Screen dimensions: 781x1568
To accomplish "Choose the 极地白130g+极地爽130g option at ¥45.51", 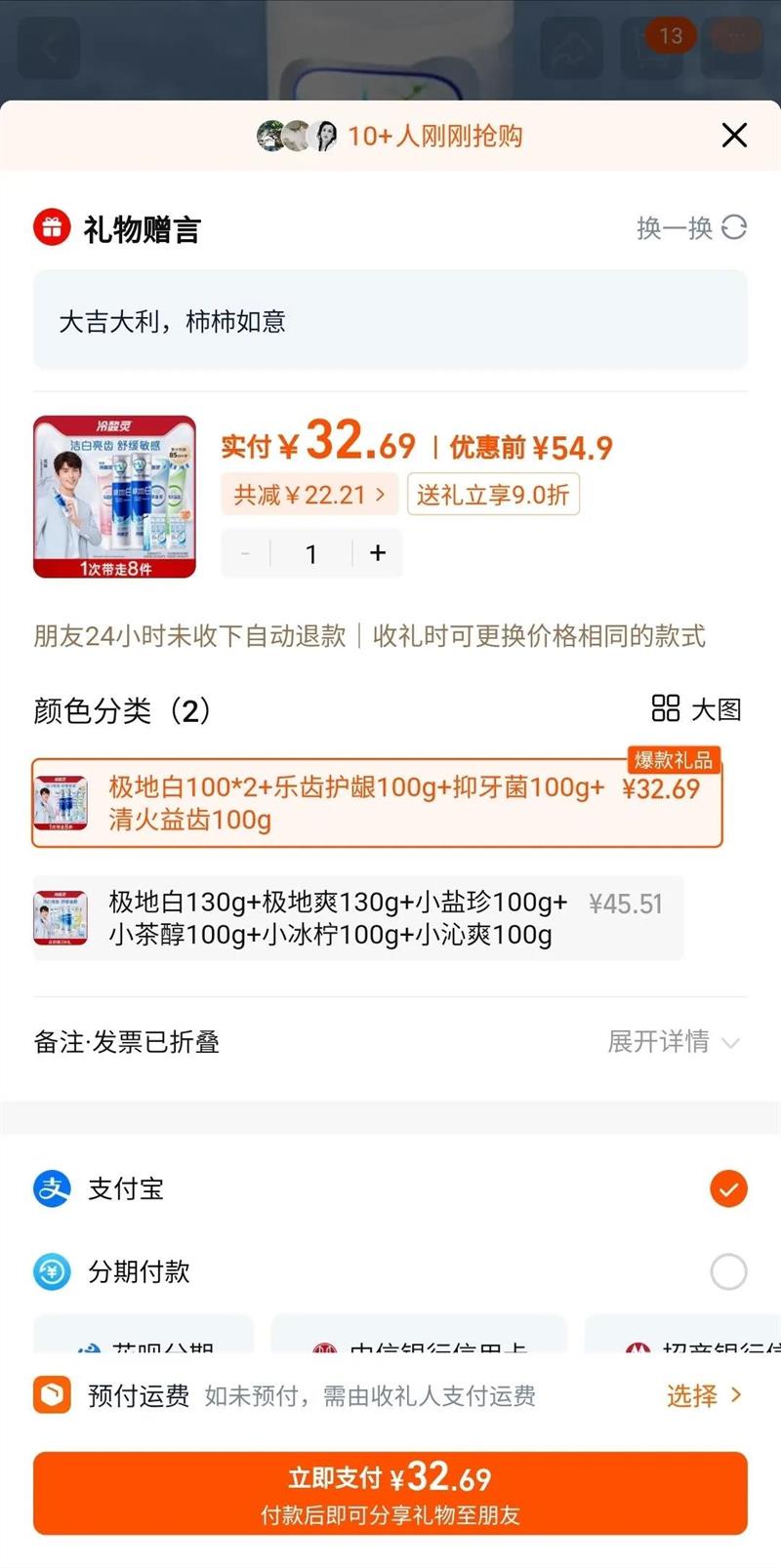I will click(357, 918).
